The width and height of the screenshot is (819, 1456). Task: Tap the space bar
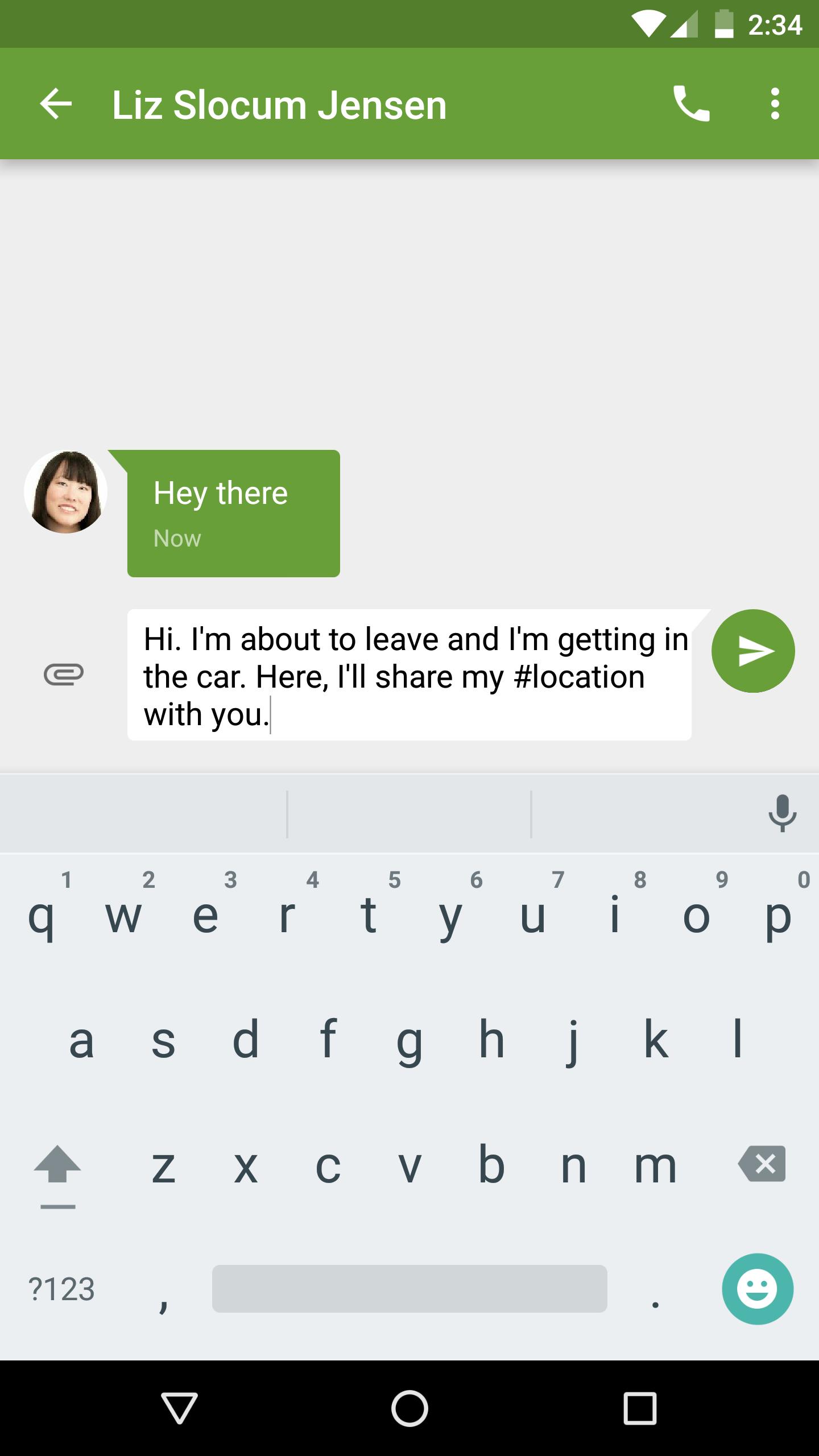pyautogui.click(x=409, y=1289)
